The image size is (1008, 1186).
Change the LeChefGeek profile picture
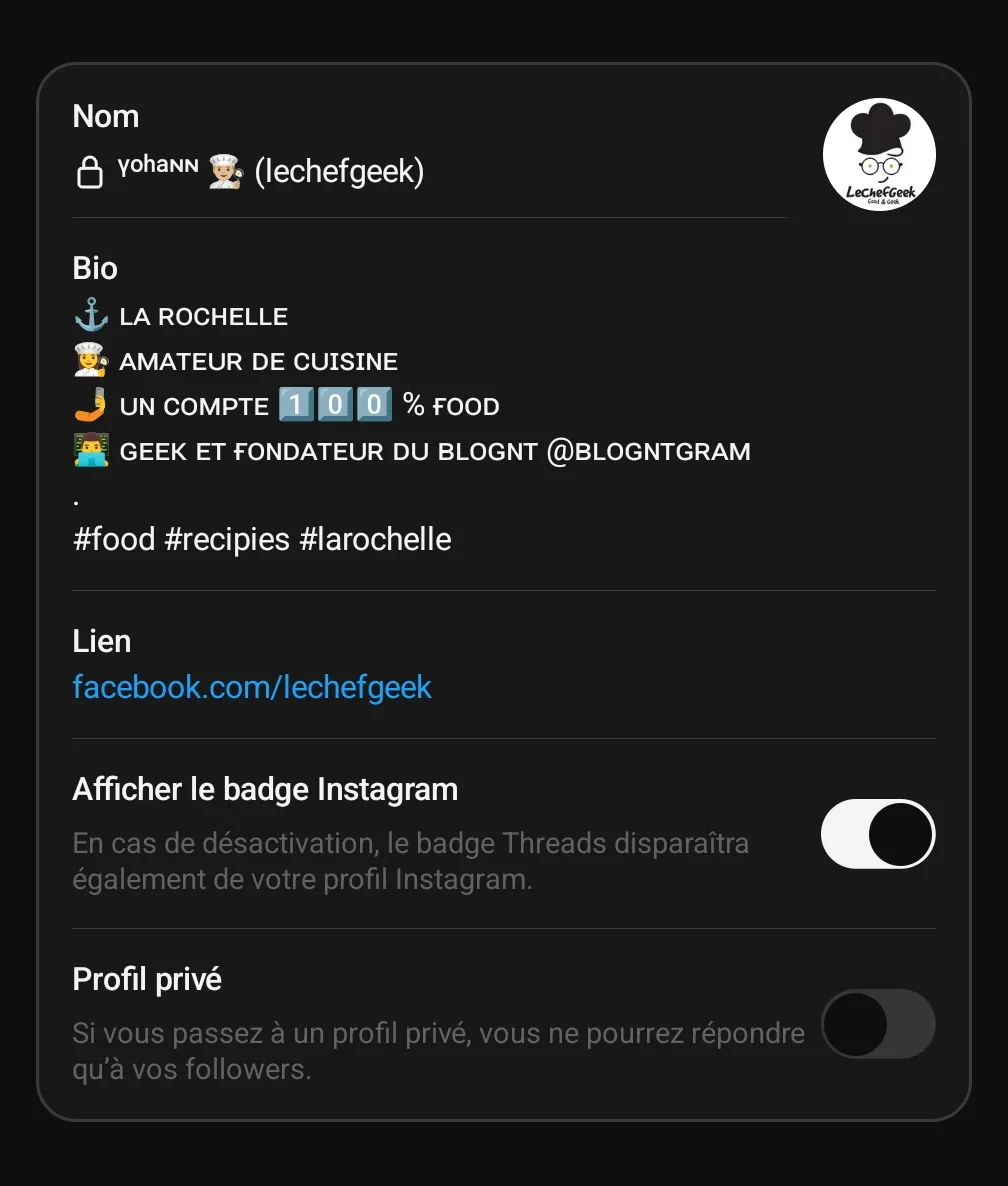(879, 155)
